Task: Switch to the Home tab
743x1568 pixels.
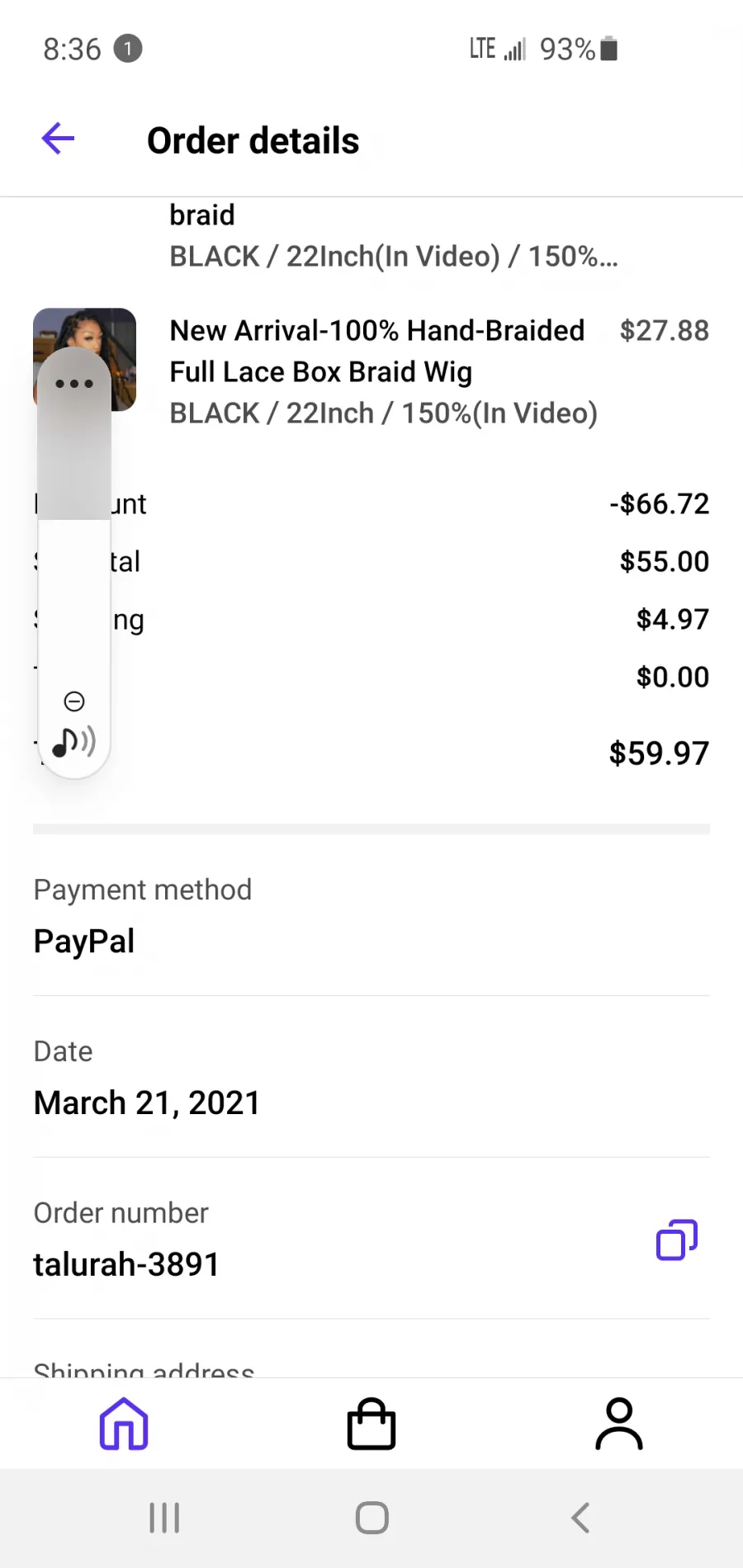Action: click(124, 1424)
